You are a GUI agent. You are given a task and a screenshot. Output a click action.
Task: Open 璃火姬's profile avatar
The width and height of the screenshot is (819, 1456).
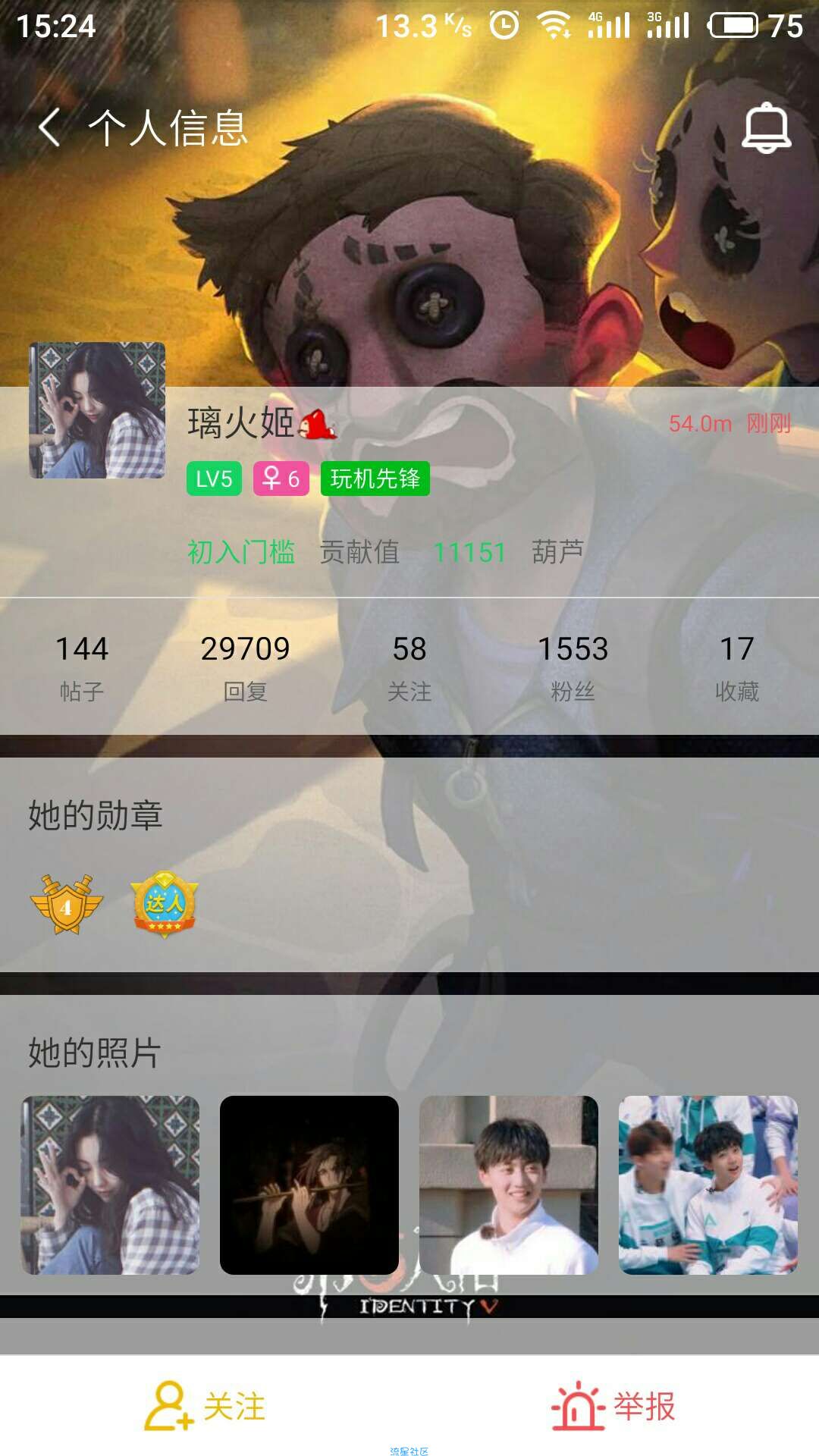point(97,410)
